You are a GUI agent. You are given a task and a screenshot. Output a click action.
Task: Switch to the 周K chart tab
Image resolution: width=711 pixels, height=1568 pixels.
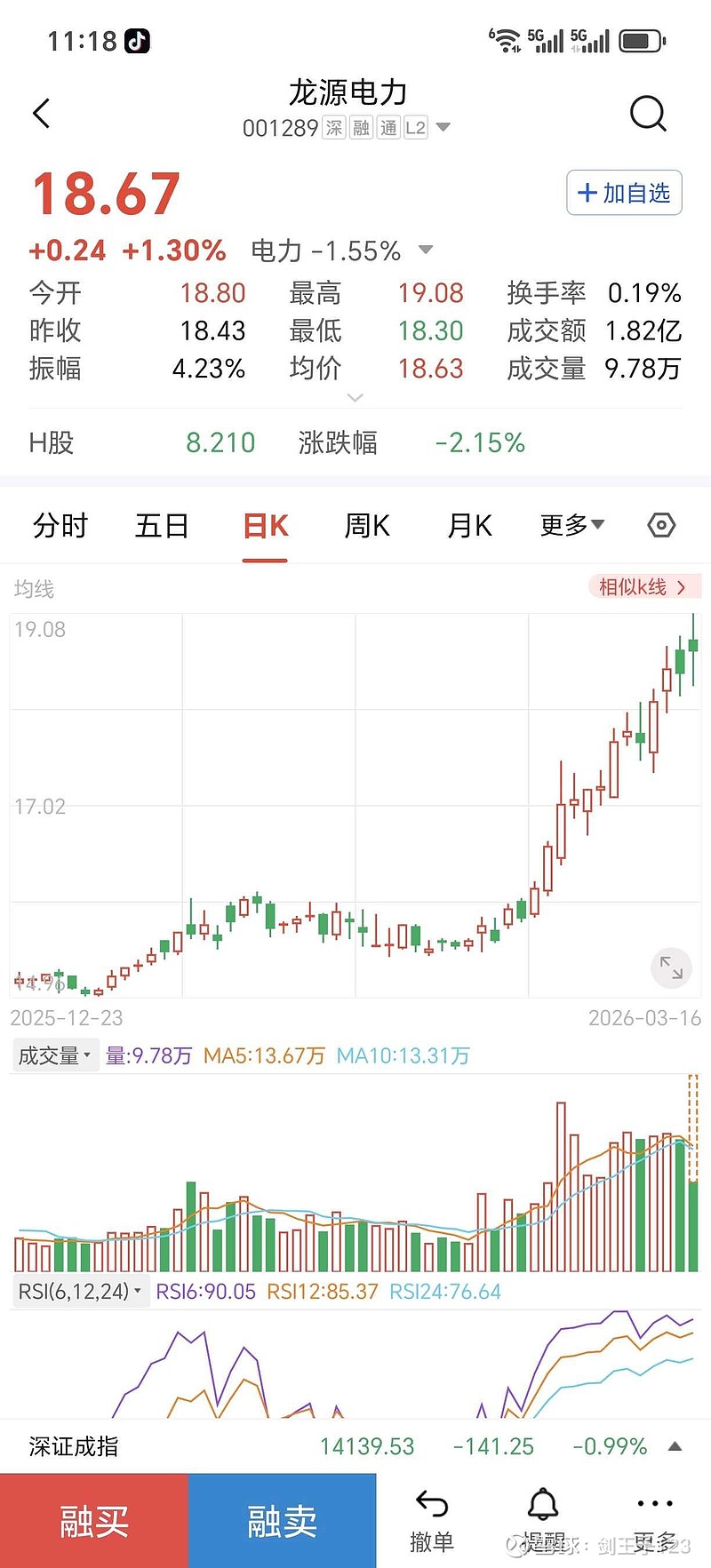pyautogui.click(x=367, y=526)
